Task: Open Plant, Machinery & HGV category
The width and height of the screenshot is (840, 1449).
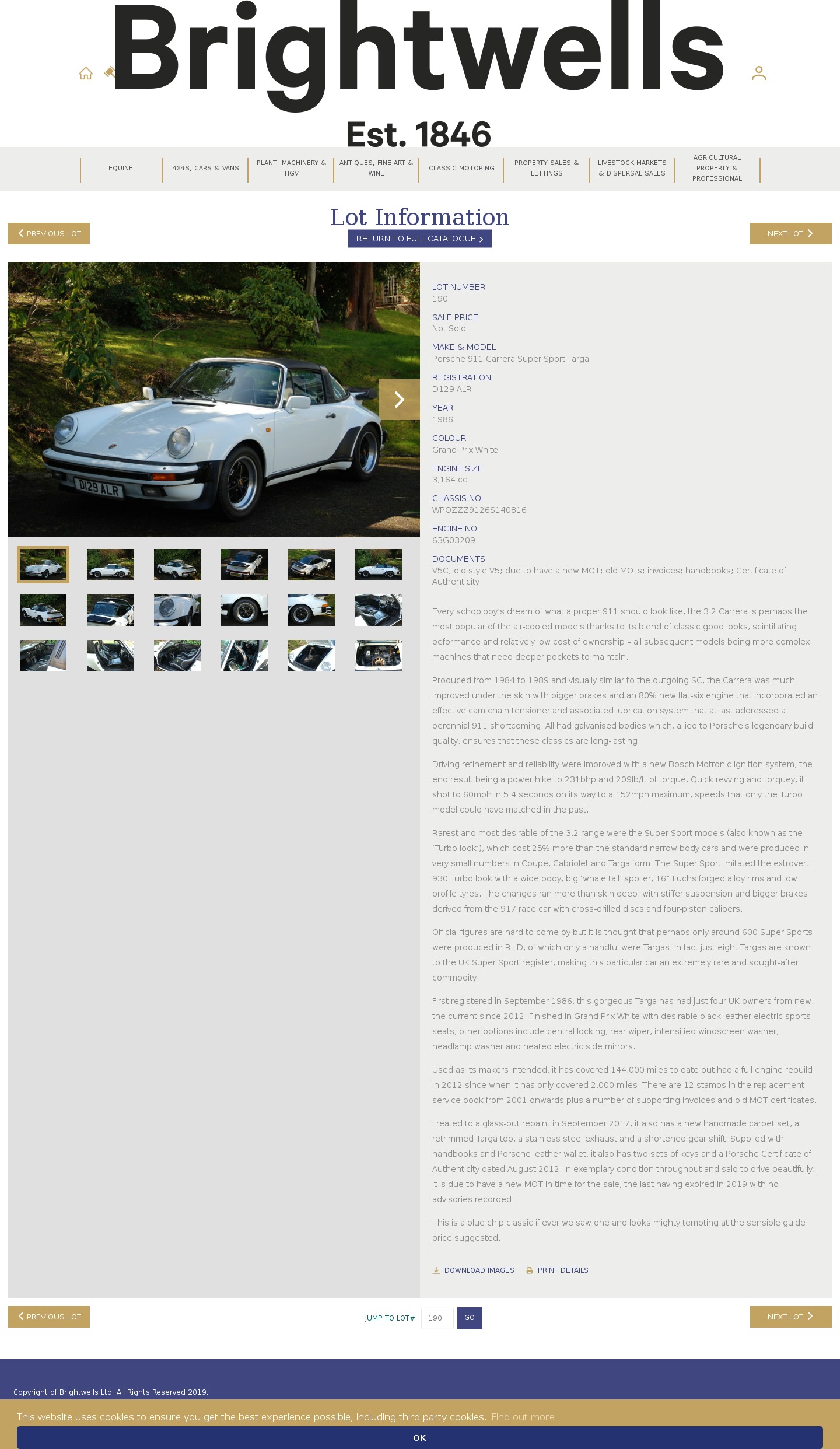Action: (291, 168)
